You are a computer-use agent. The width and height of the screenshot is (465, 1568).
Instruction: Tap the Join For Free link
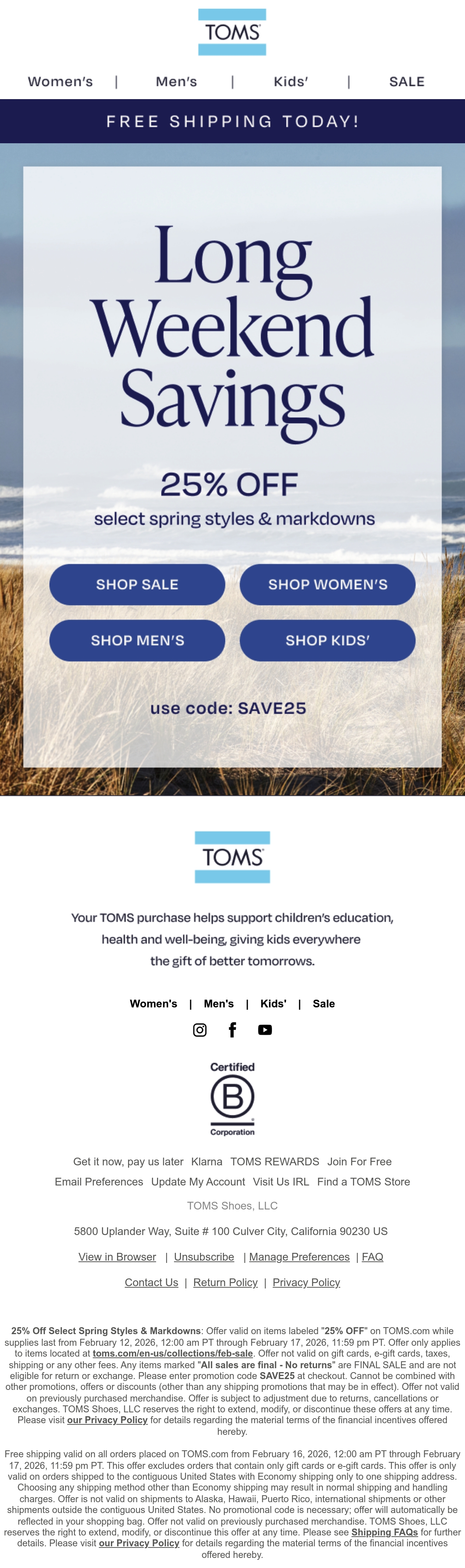(x=360, y=1161)
